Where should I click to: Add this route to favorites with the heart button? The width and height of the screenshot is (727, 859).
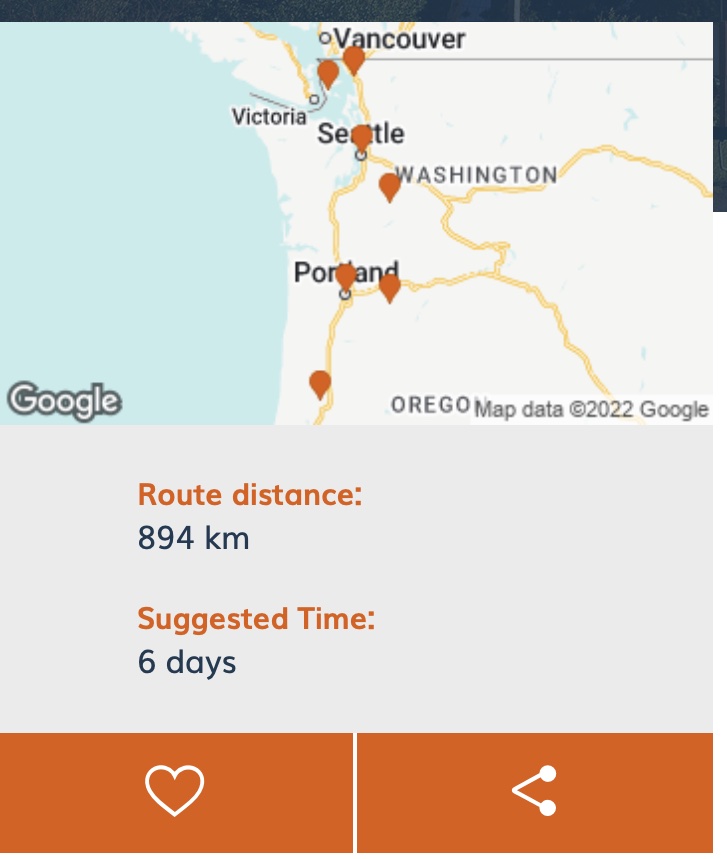[175, 792]
